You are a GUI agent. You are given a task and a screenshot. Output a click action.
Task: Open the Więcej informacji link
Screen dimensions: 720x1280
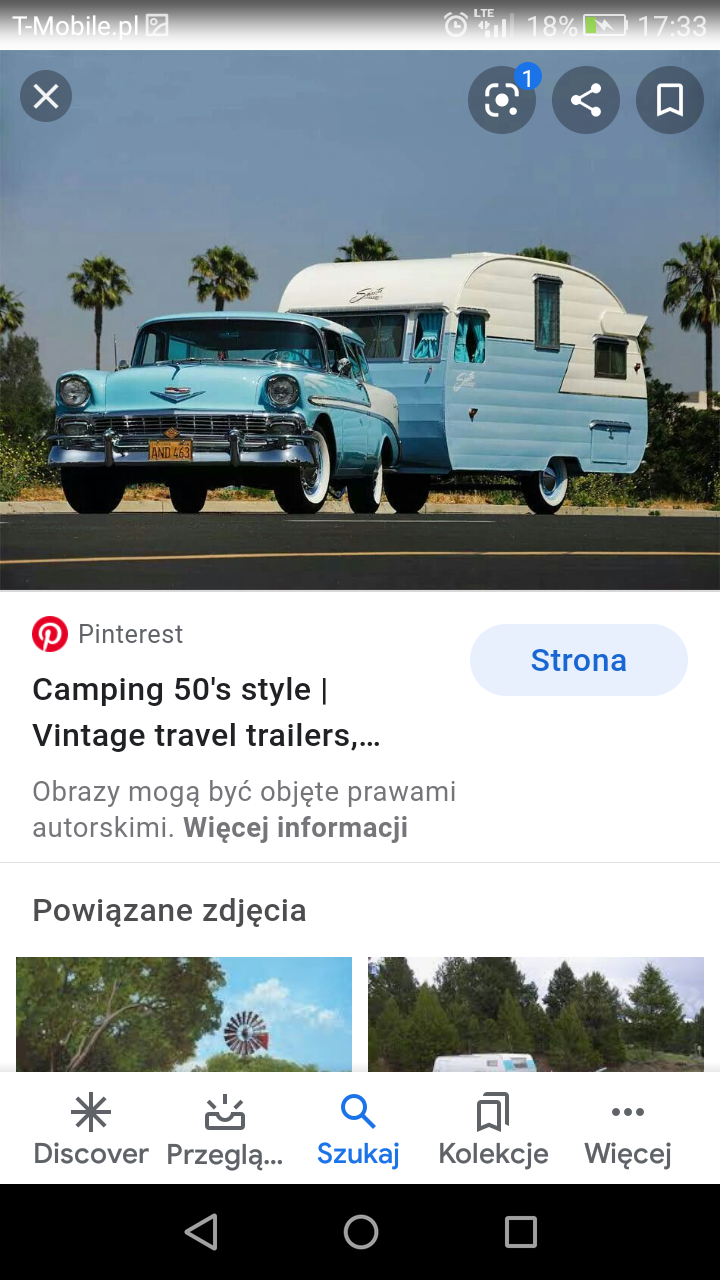tap(295, 828)
